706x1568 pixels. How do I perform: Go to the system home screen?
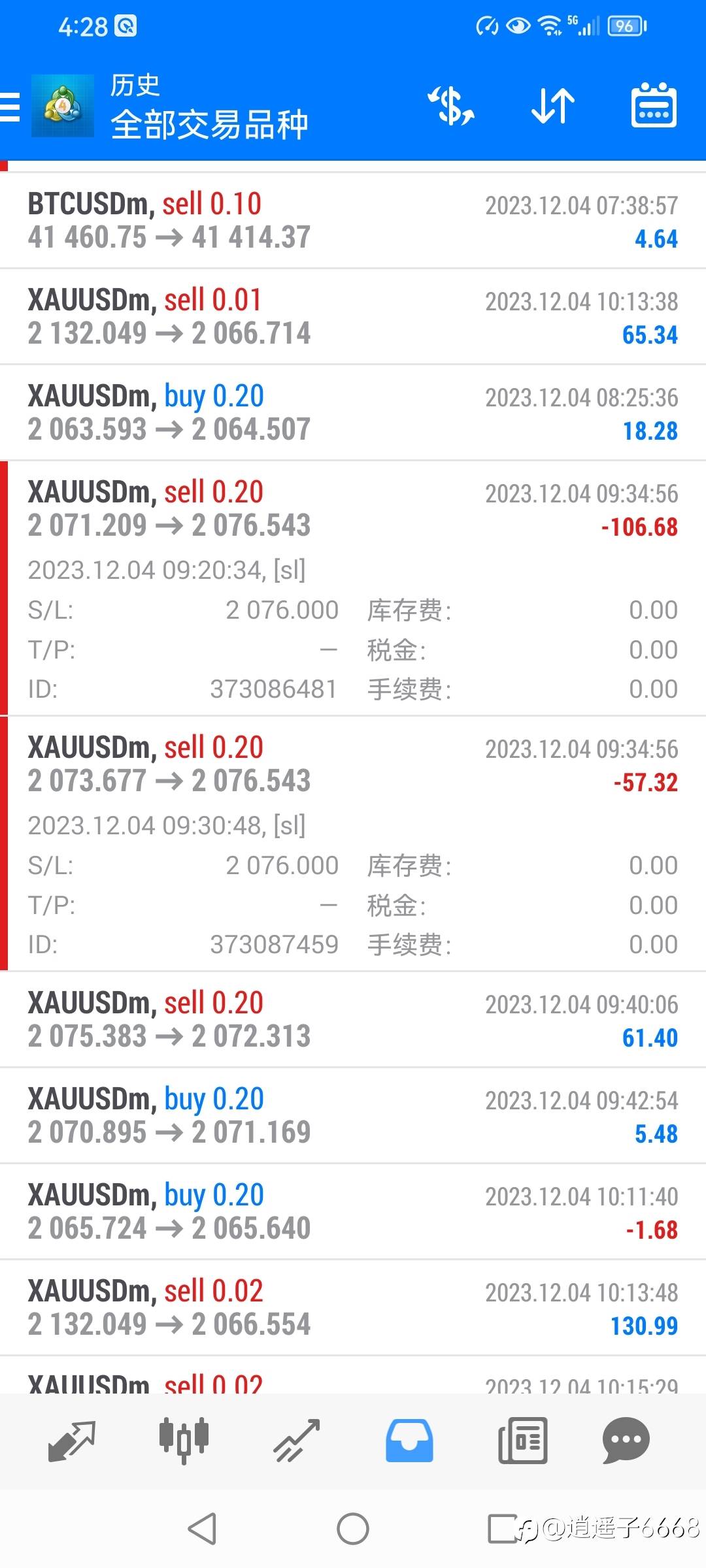(353, 1529)
